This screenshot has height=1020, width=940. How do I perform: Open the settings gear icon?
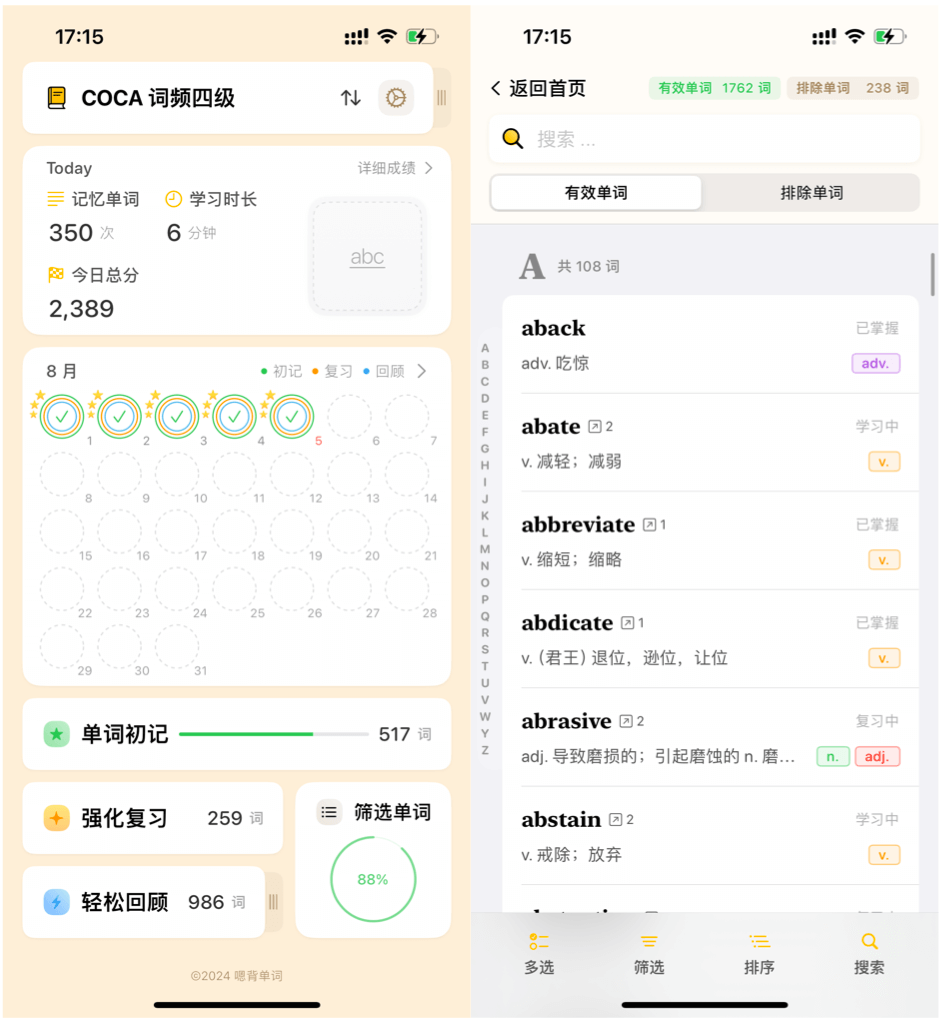(395, 98)
